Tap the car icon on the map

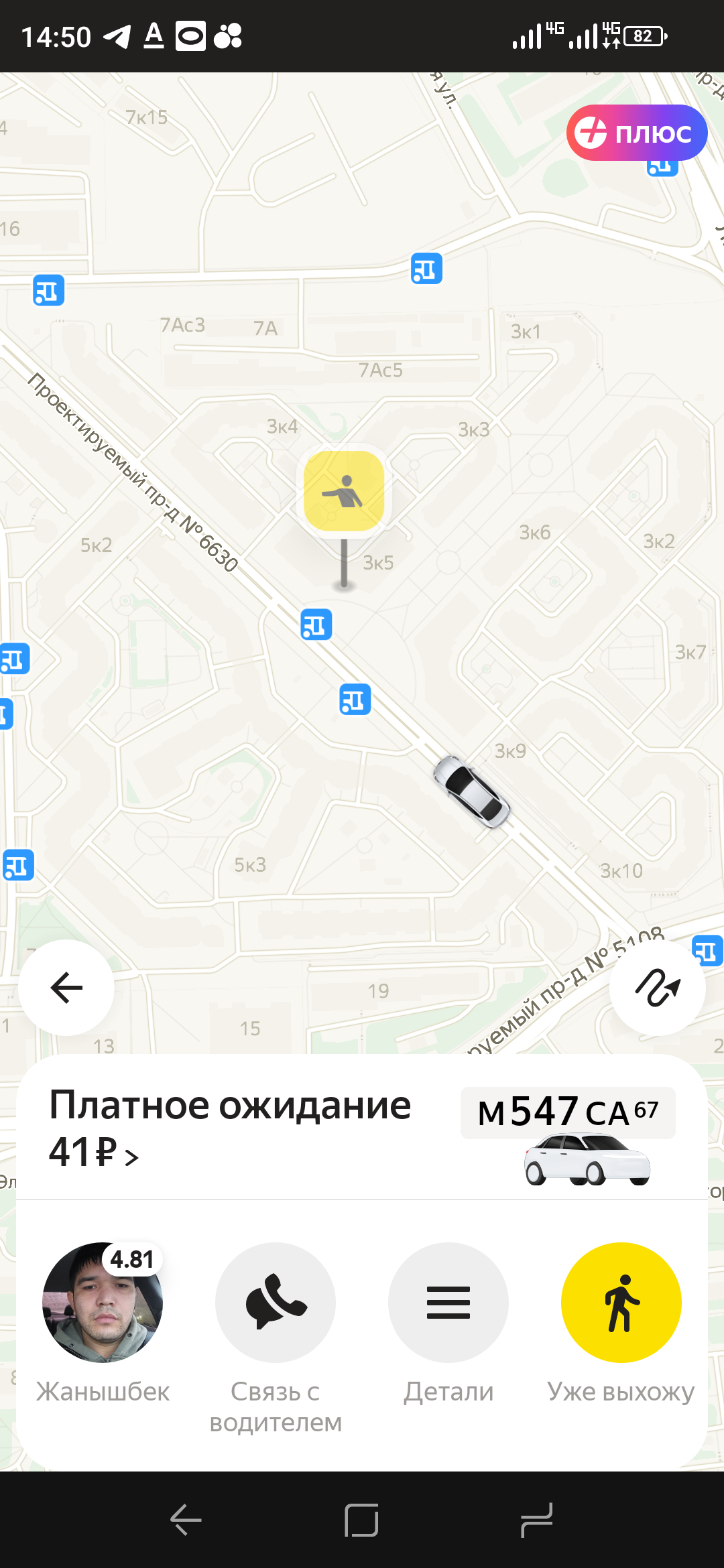click(x=472, y=792)
